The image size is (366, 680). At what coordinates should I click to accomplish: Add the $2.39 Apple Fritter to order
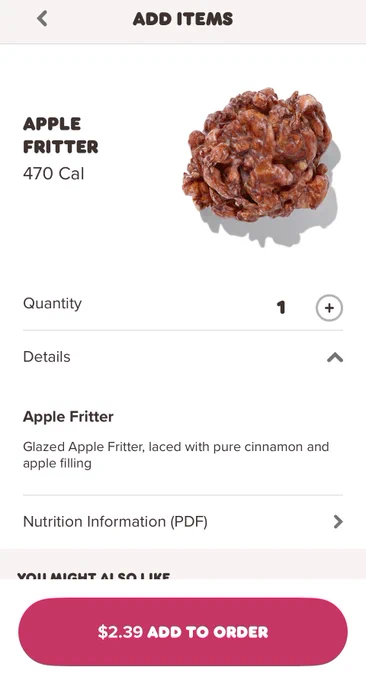pyautogui.click(x=183, y=631)
